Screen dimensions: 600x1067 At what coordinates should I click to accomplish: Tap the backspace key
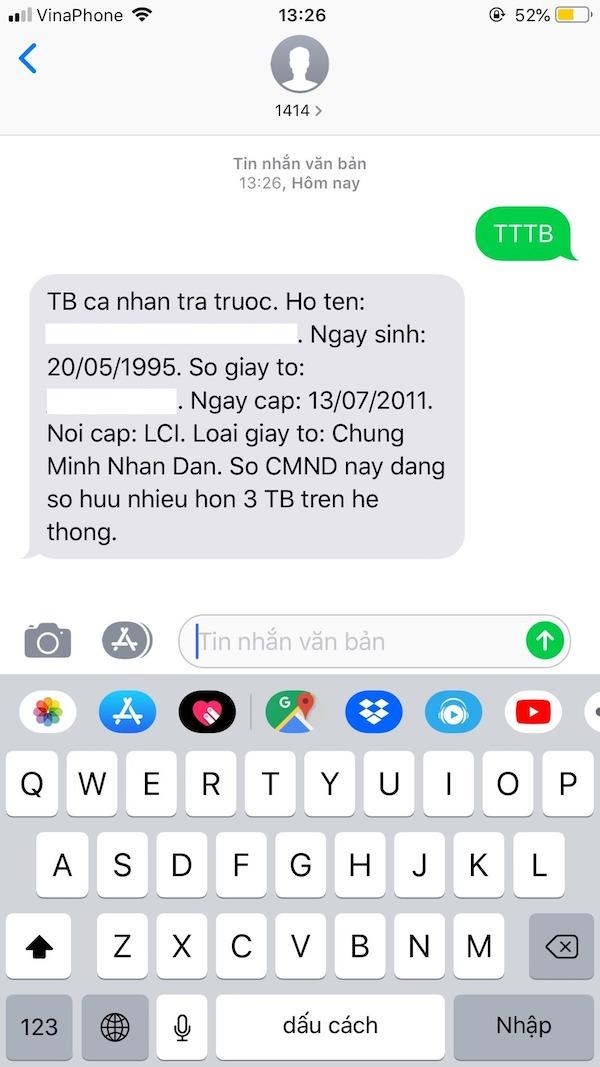point(561,946)
